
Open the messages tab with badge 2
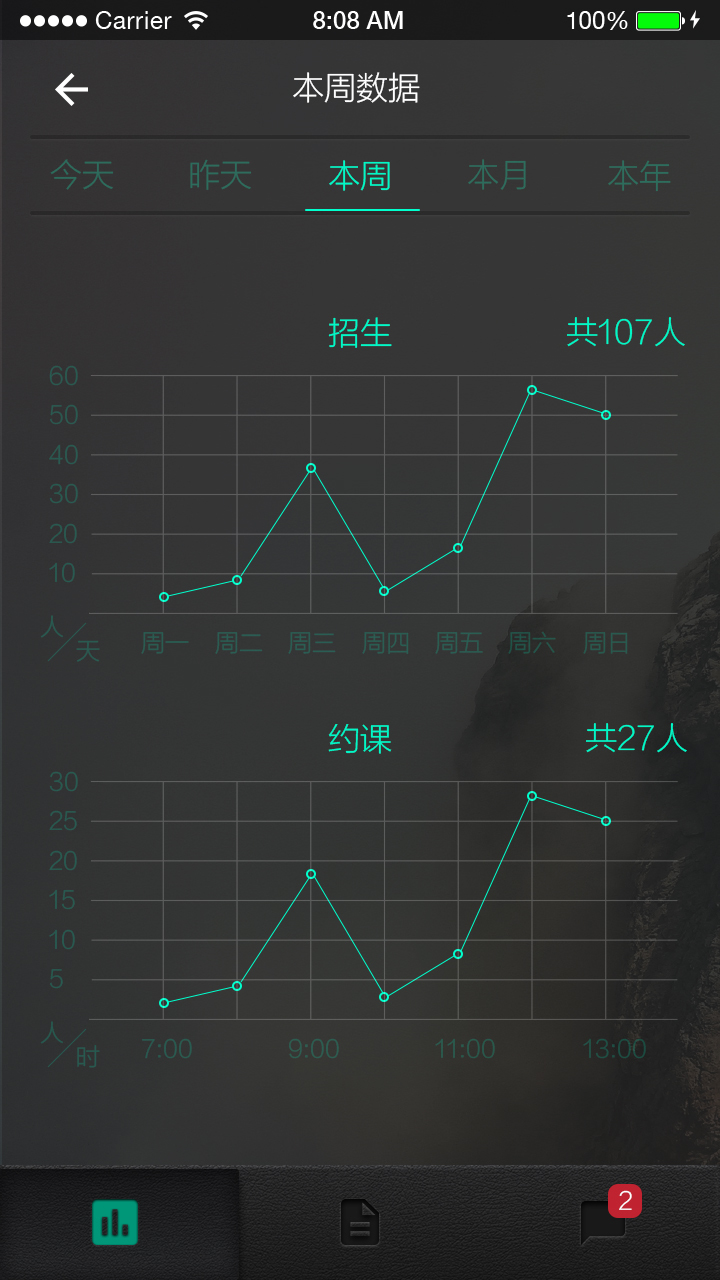point(604,1223)
